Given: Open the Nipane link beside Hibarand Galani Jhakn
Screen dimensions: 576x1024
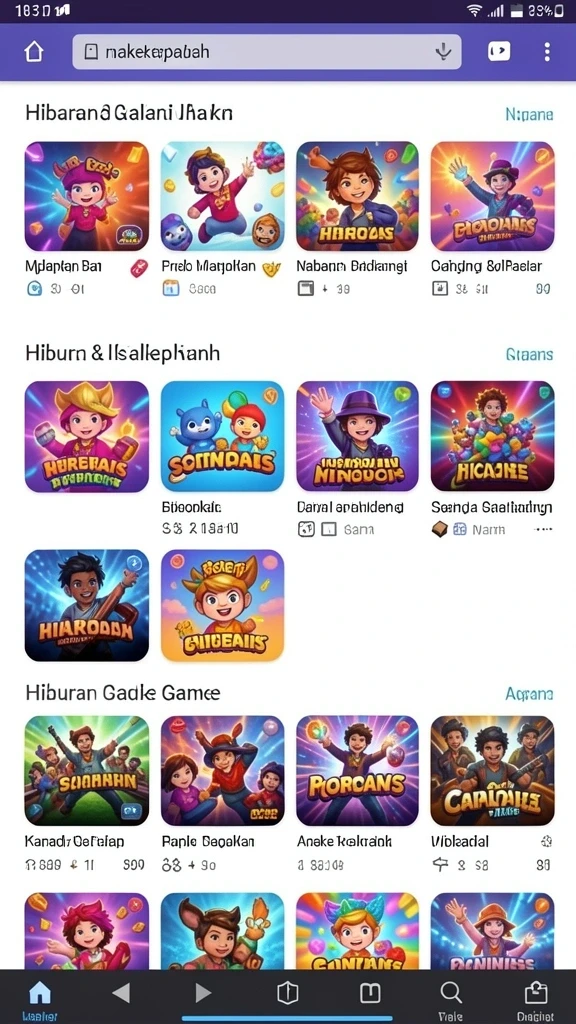Looking at the screenshot, I should [529, 114].
